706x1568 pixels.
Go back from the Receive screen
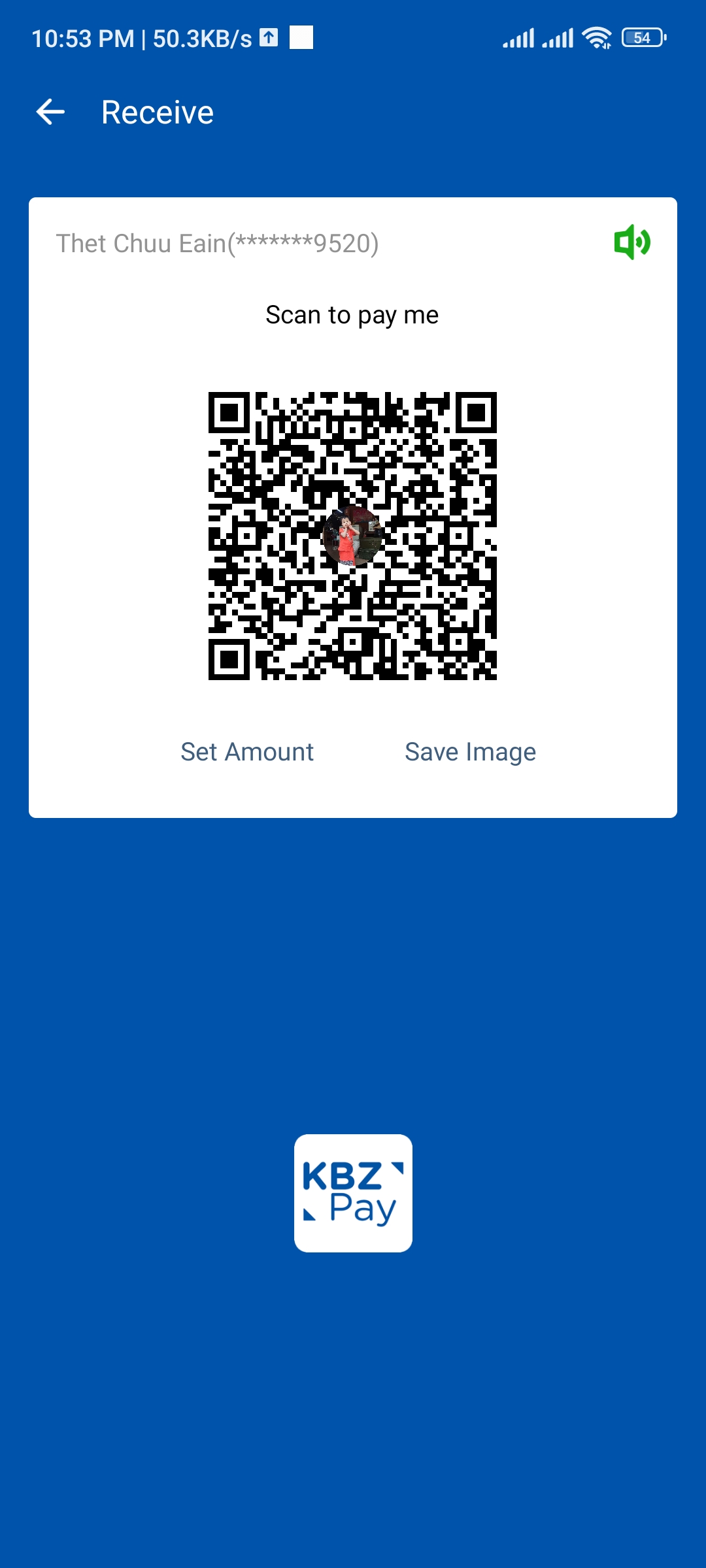tap(50, 112)
